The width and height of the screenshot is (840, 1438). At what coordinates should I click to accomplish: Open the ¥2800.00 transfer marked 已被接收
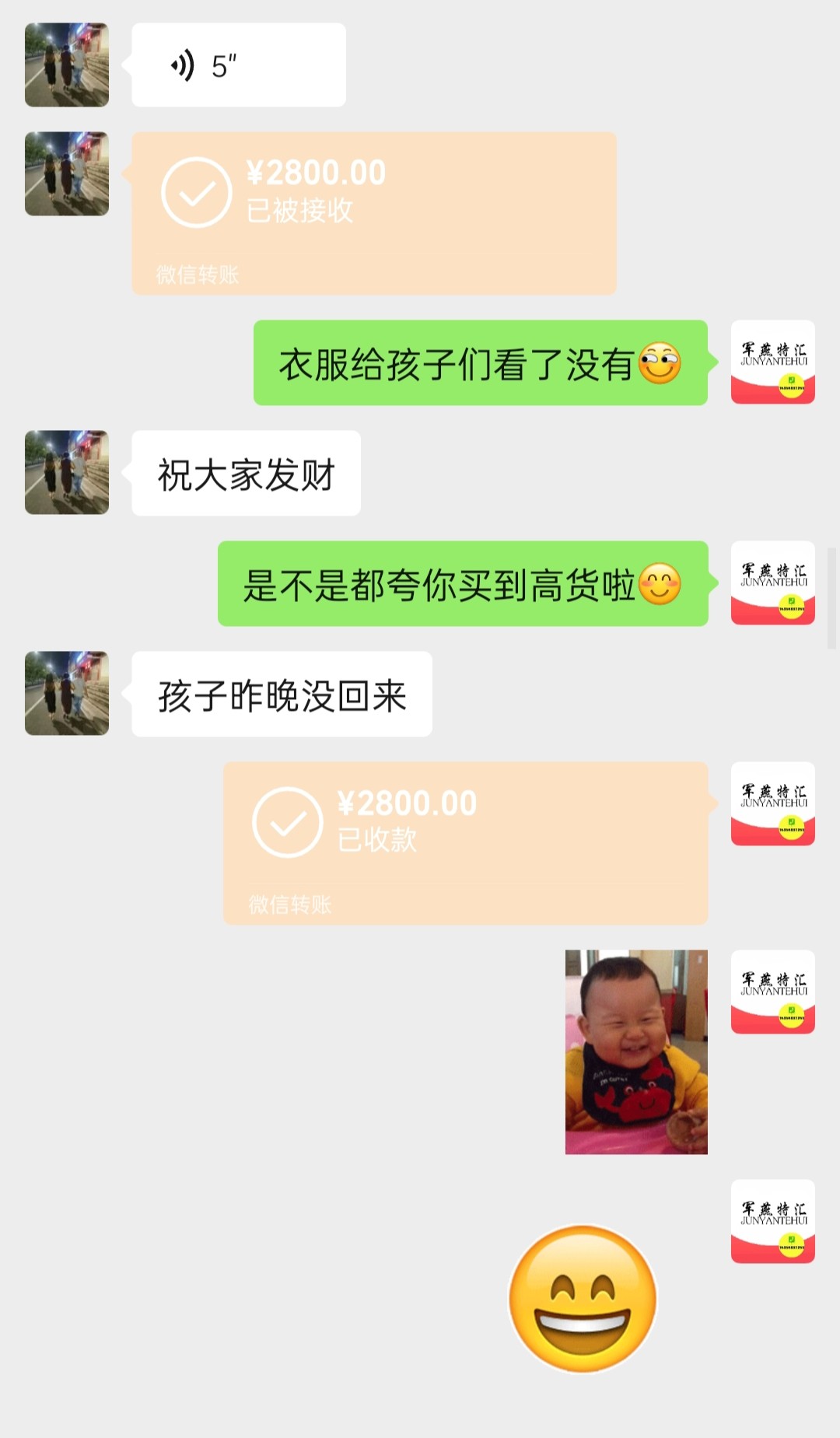(373, 212)
